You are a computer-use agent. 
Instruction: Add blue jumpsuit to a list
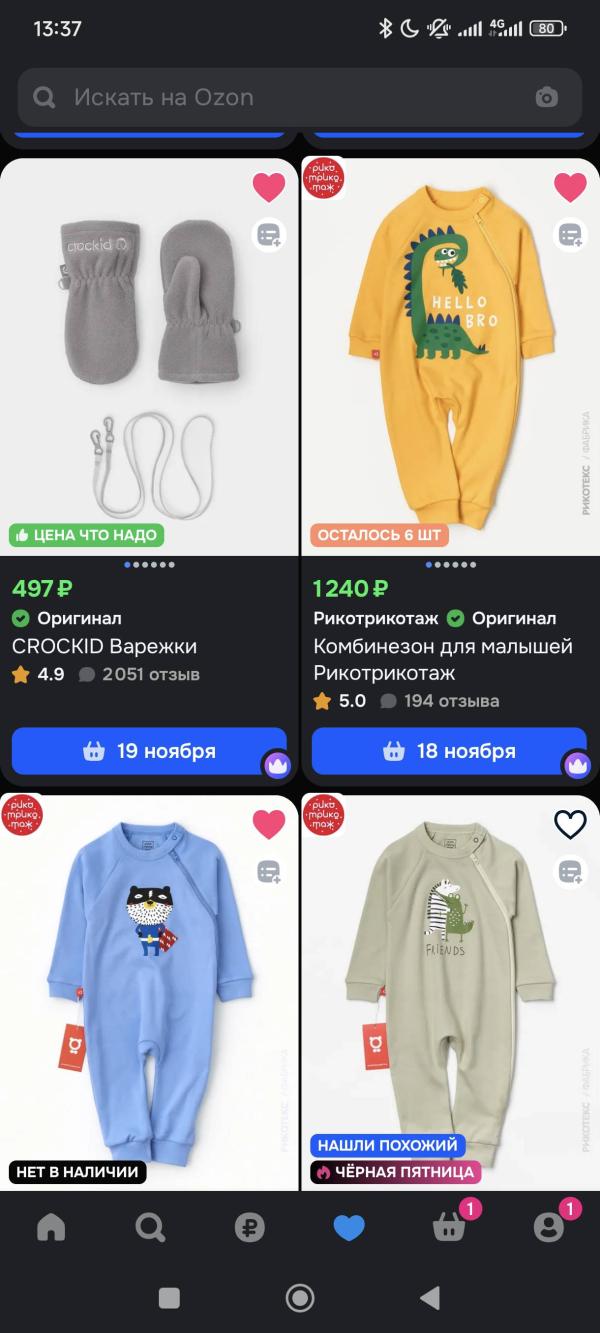[x=268, y=872]
